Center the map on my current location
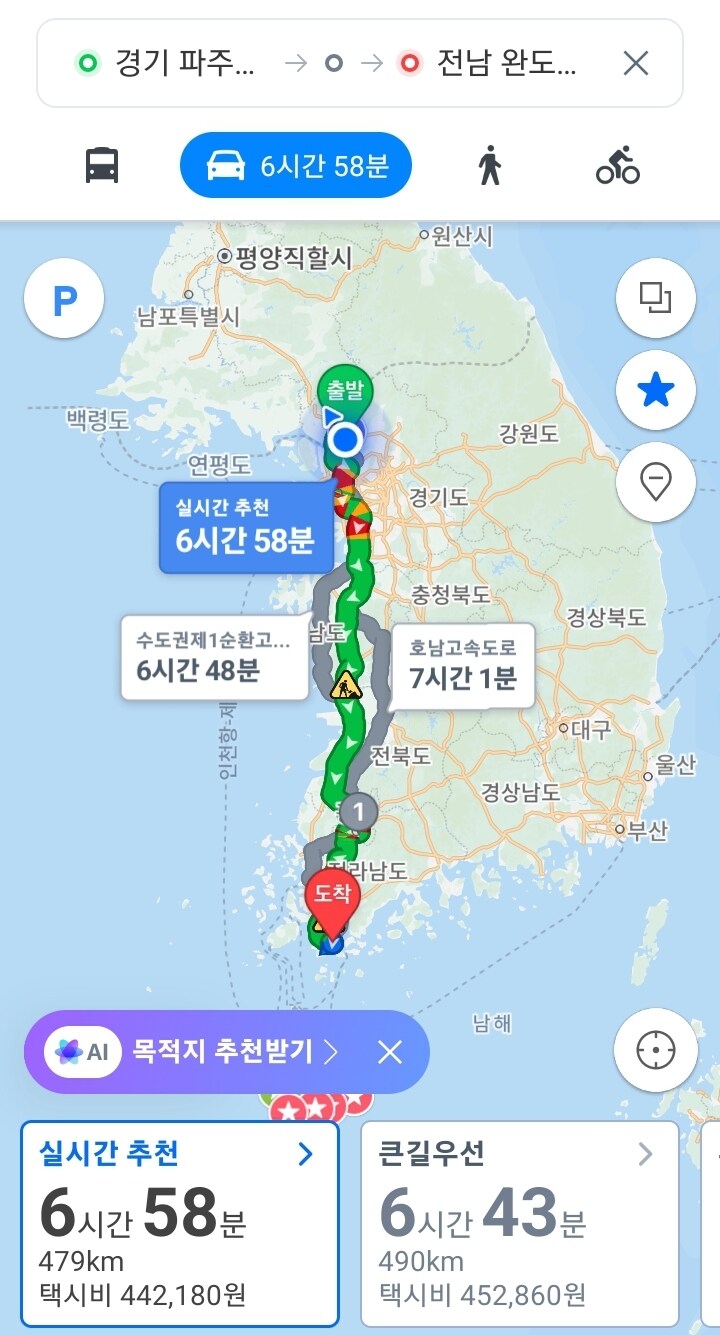 tap(656, 1051)
